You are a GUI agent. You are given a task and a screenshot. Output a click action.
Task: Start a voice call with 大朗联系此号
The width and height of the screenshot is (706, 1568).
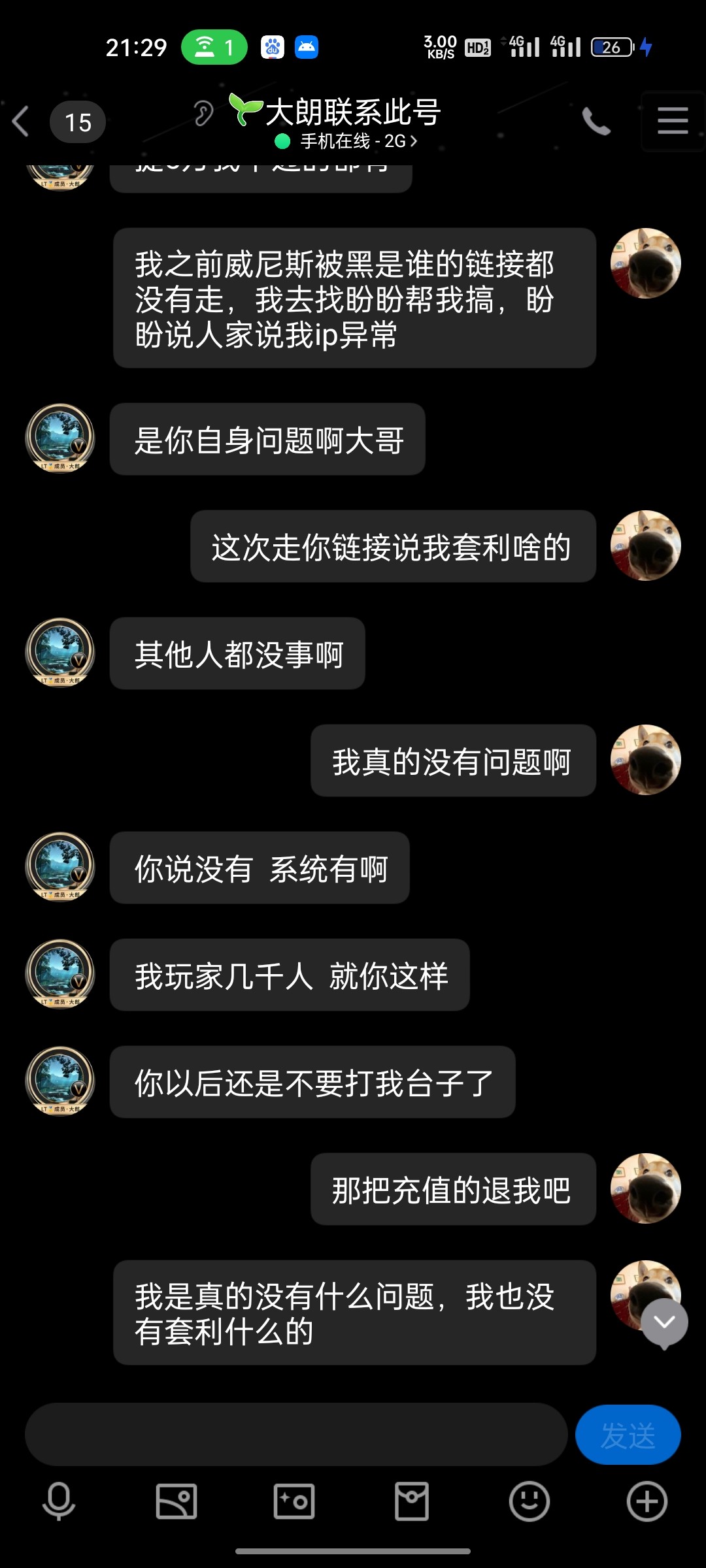tap(596, 121)
